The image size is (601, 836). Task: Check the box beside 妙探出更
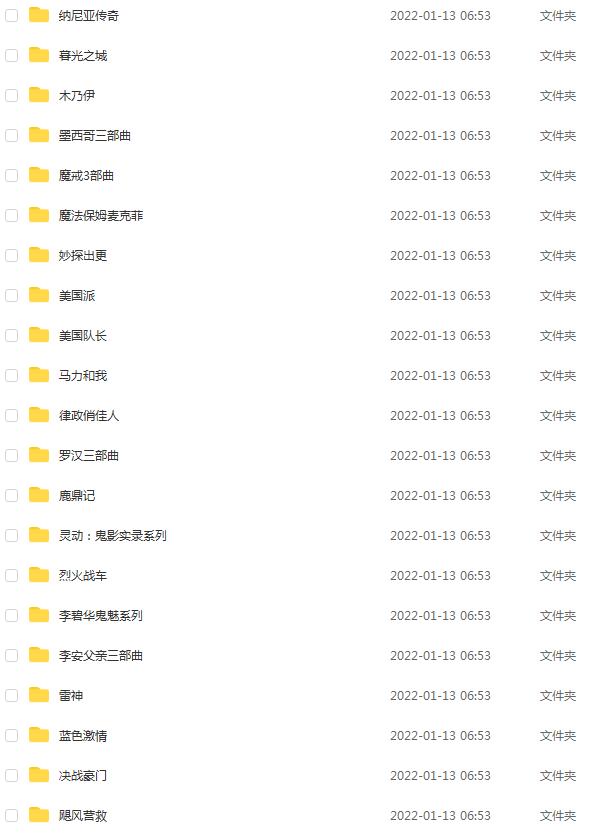(12, 256)
